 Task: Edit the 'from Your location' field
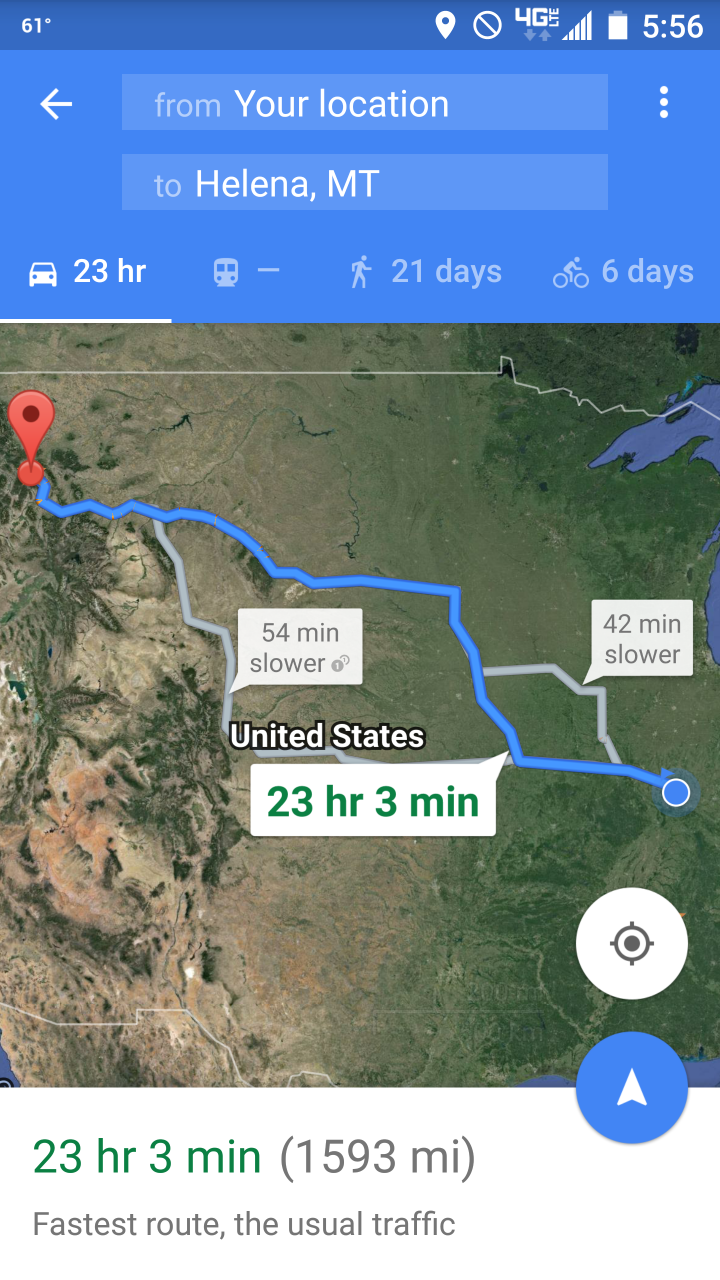click(364, 103)
